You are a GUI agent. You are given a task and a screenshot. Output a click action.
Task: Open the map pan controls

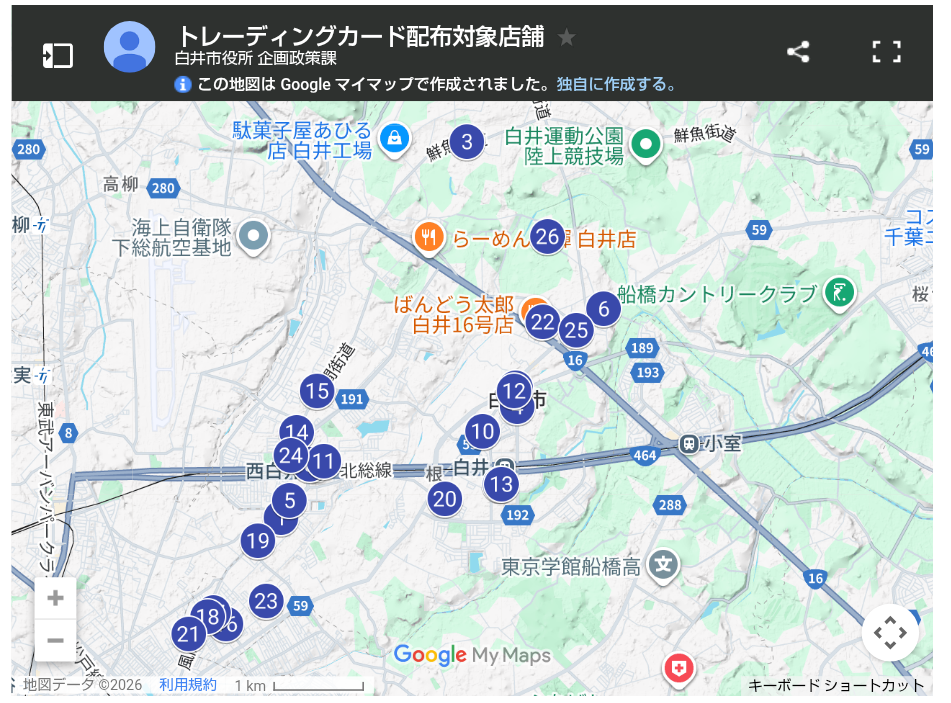[889, 632]
